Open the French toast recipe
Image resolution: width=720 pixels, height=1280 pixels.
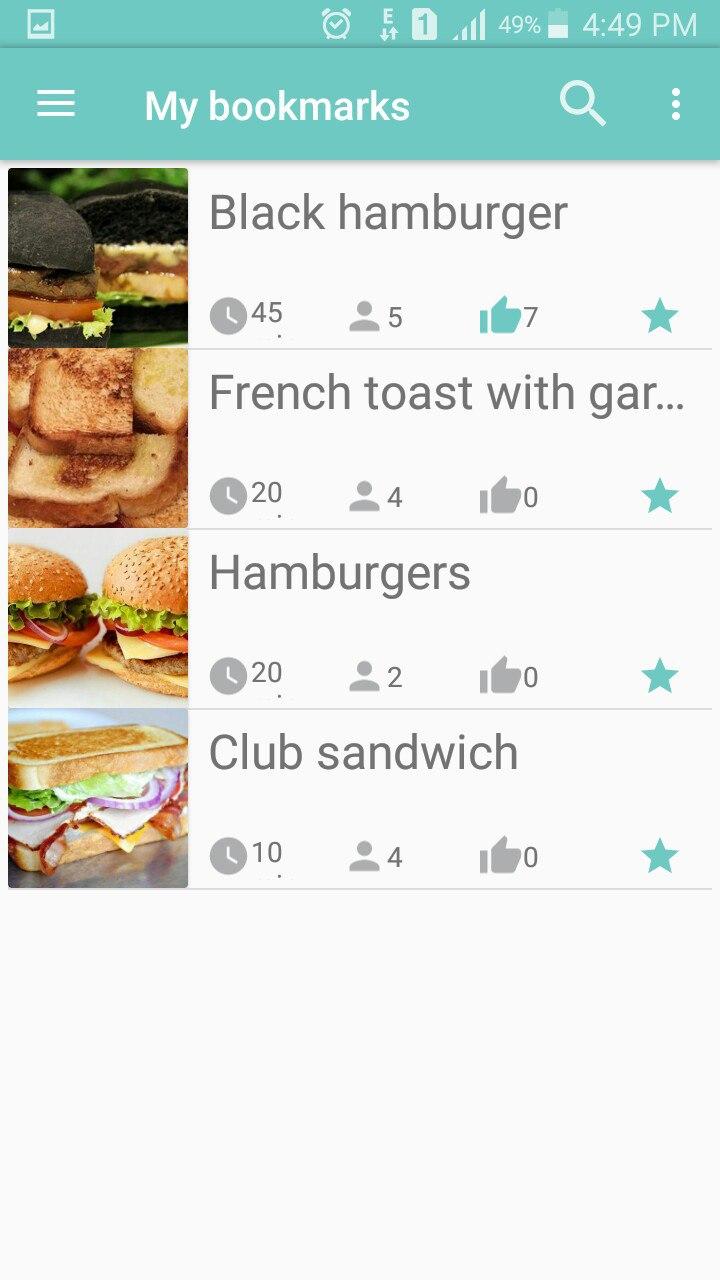[446, 393]
